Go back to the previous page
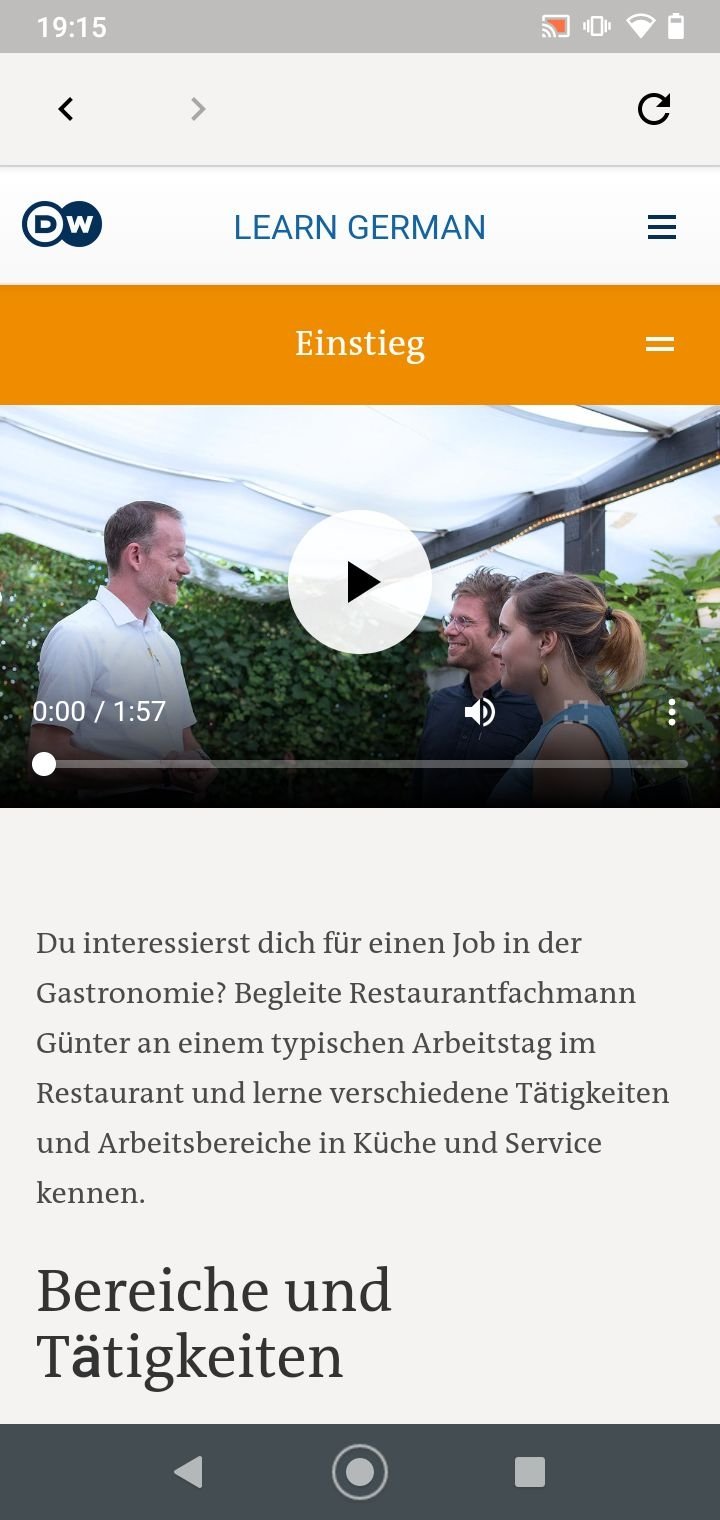 point(66,109)
